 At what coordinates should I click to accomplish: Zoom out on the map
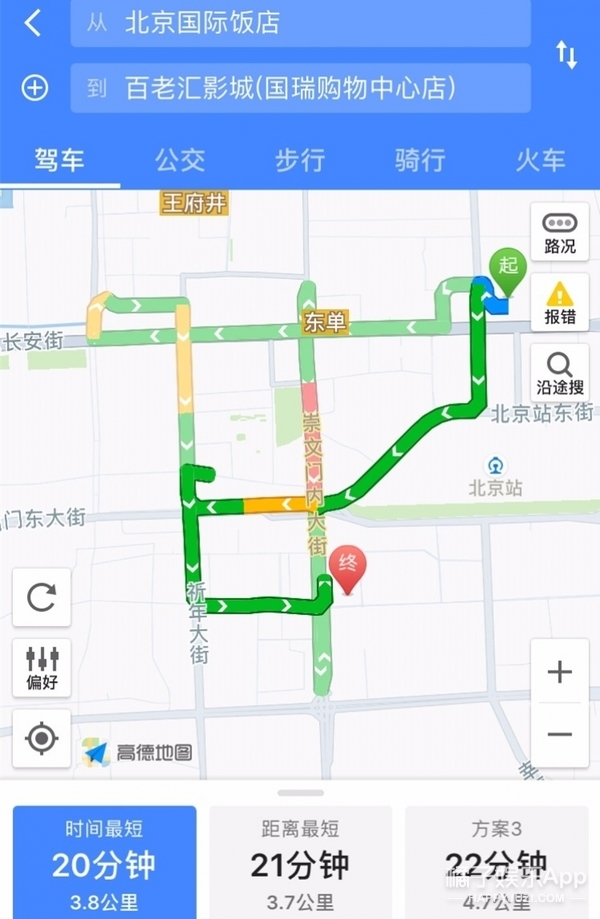click(560, 735)
